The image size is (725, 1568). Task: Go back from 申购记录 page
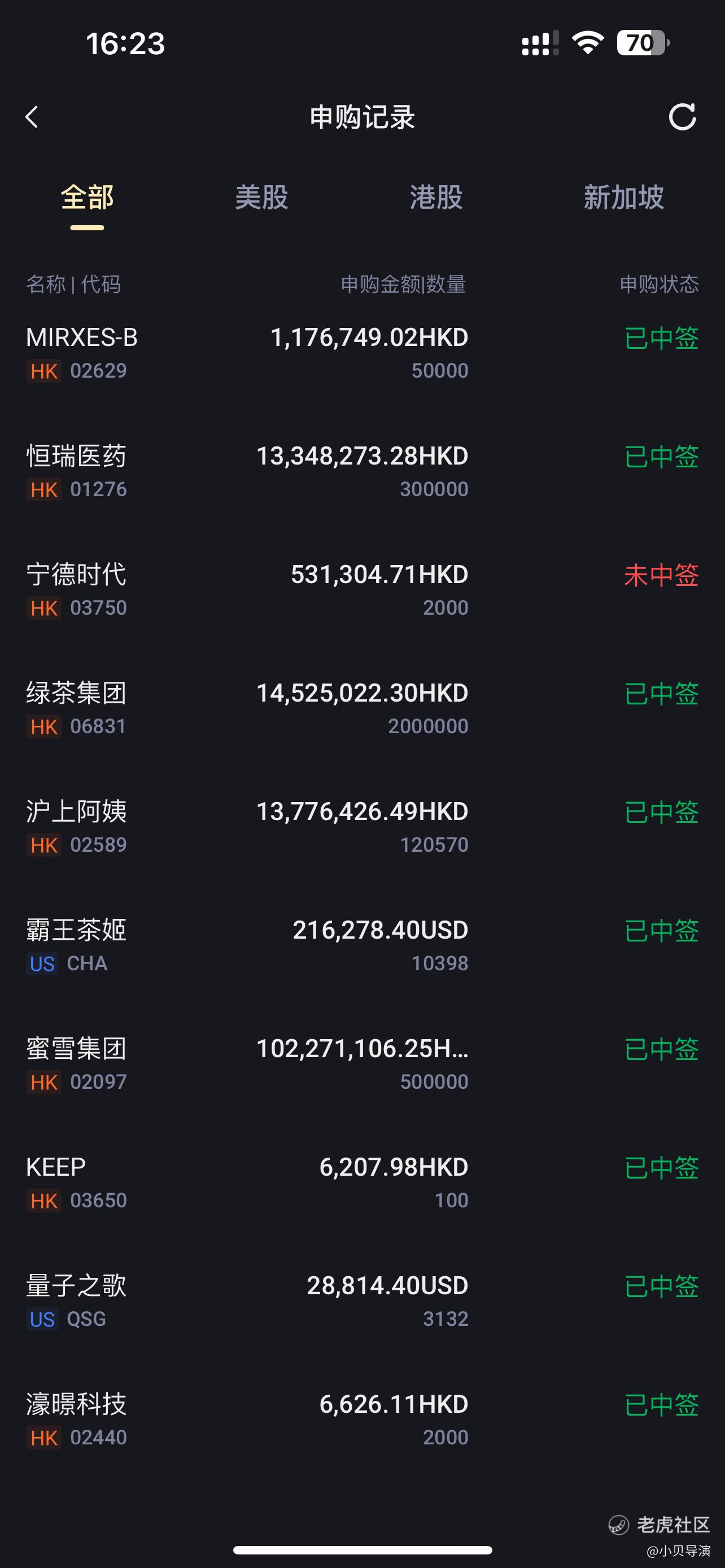pyautogui.click(x=32, y=117)
